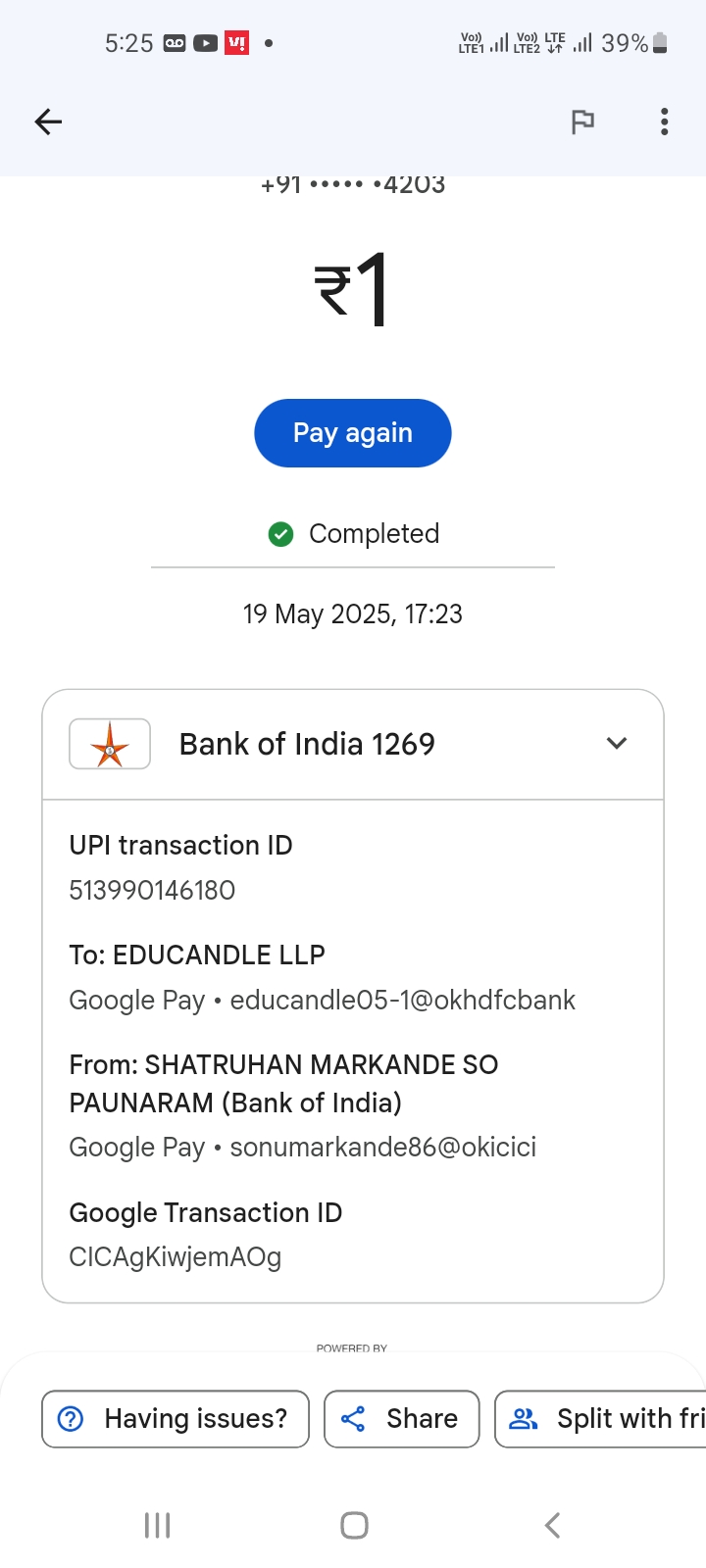Tap the Pay again button
706x1568 pixels.
(352, 433)
